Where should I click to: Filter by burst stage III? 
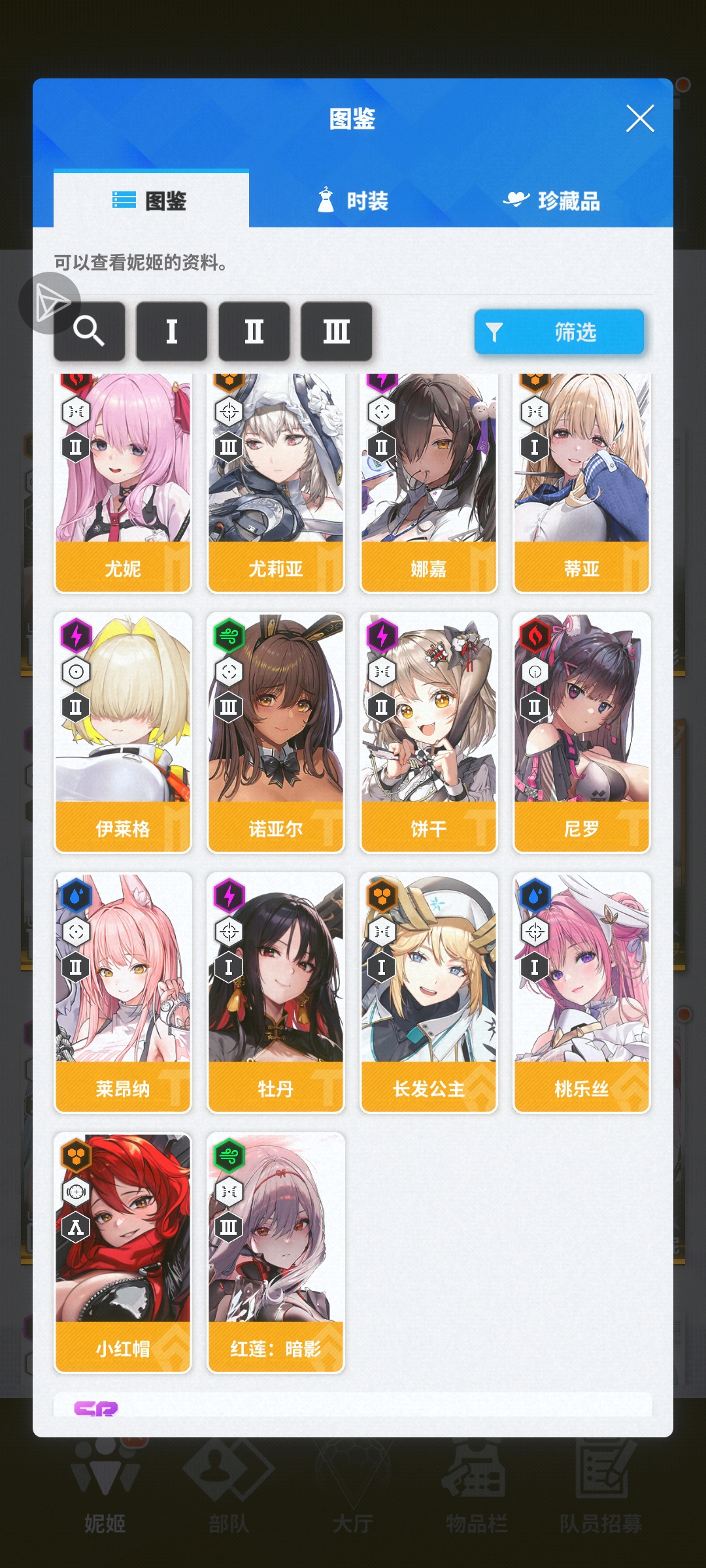[336, 331]
